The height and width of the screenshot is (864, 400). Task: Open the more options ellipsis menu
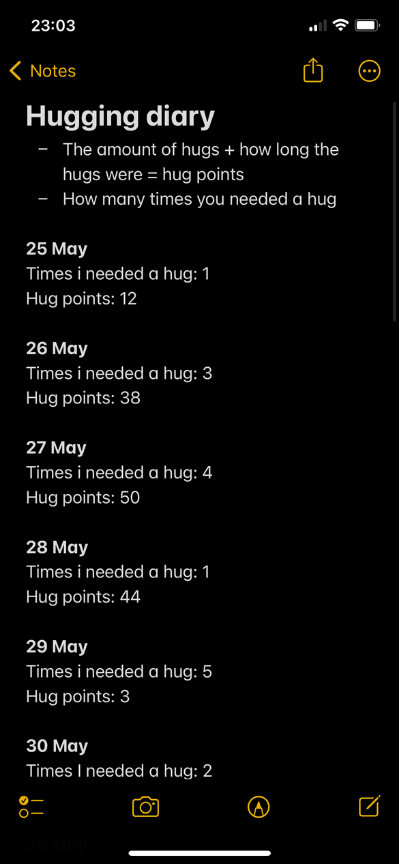coord(369,71)
